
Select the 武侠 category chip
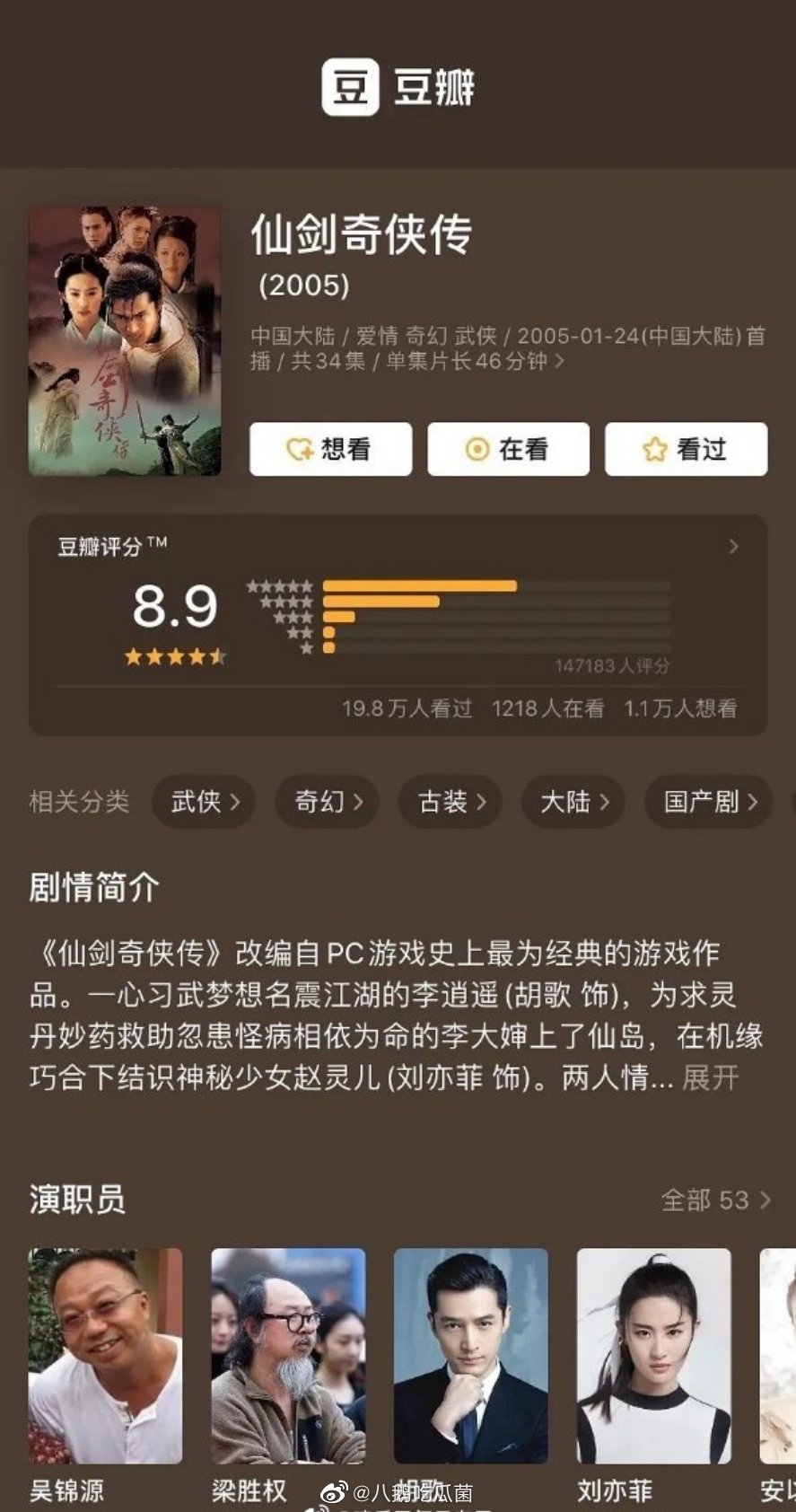204,801
